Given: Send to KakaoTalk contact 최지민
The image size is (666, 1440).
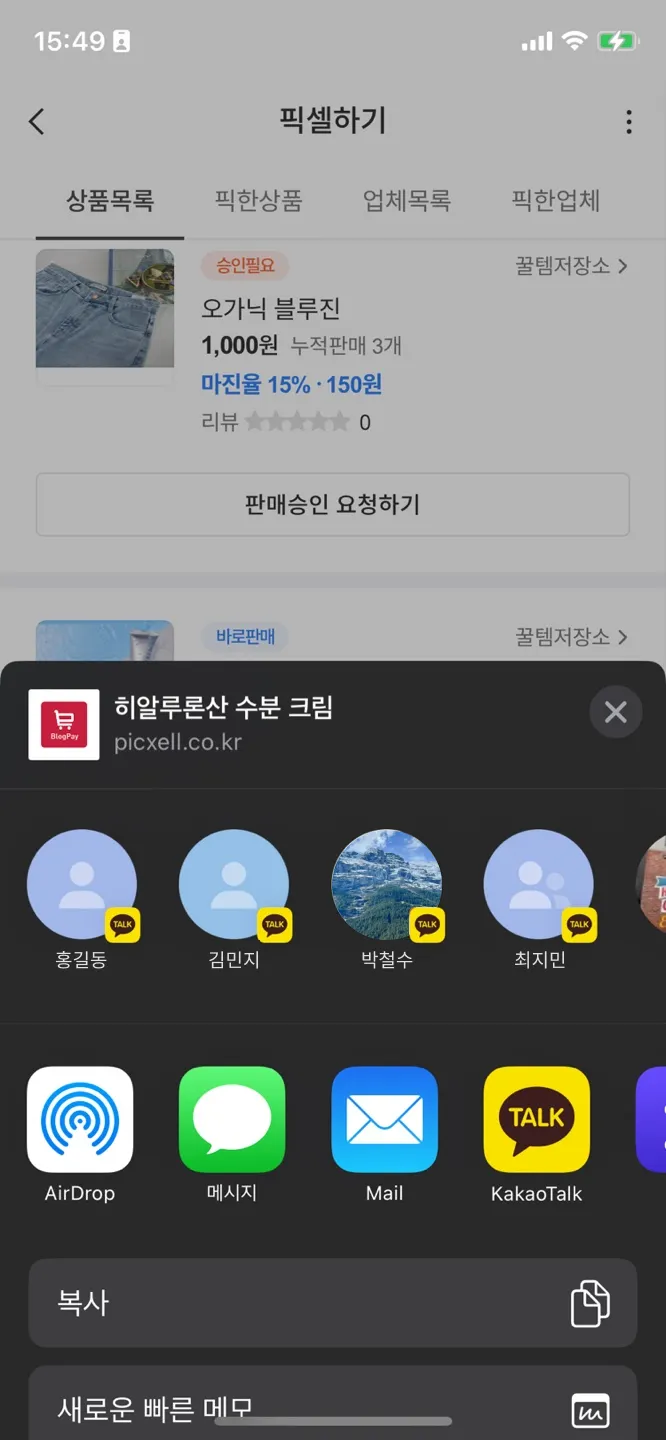Looking at the screenshot, I should pyautogui.click(x=538, y=885).
